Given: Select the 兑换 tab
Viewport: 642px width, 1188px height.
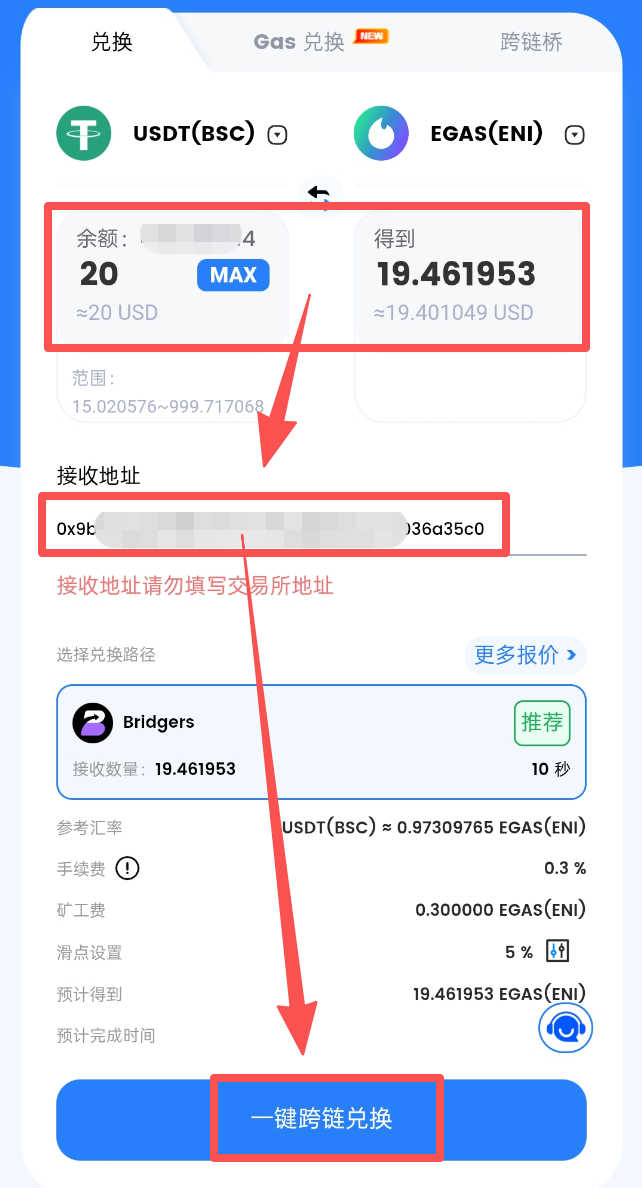Looking at the screenshot, I should click(111, 42).
